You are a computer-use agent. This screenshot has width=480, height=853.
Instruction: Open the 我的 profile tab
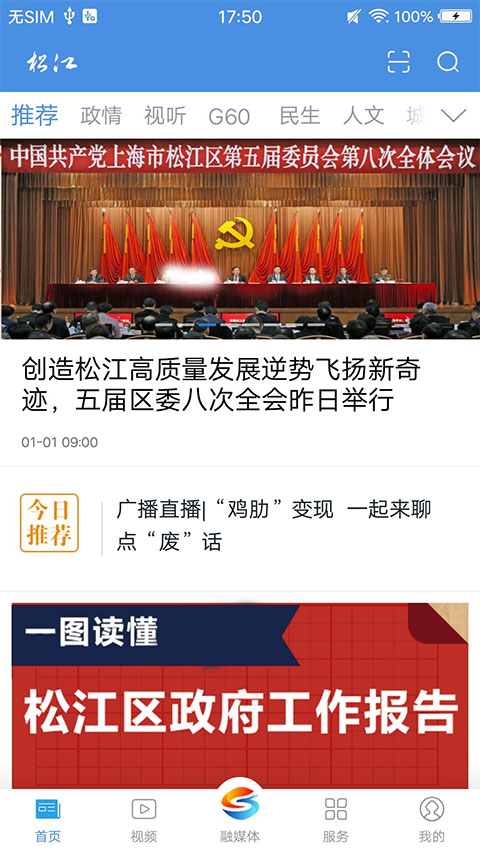coord(432,819)
